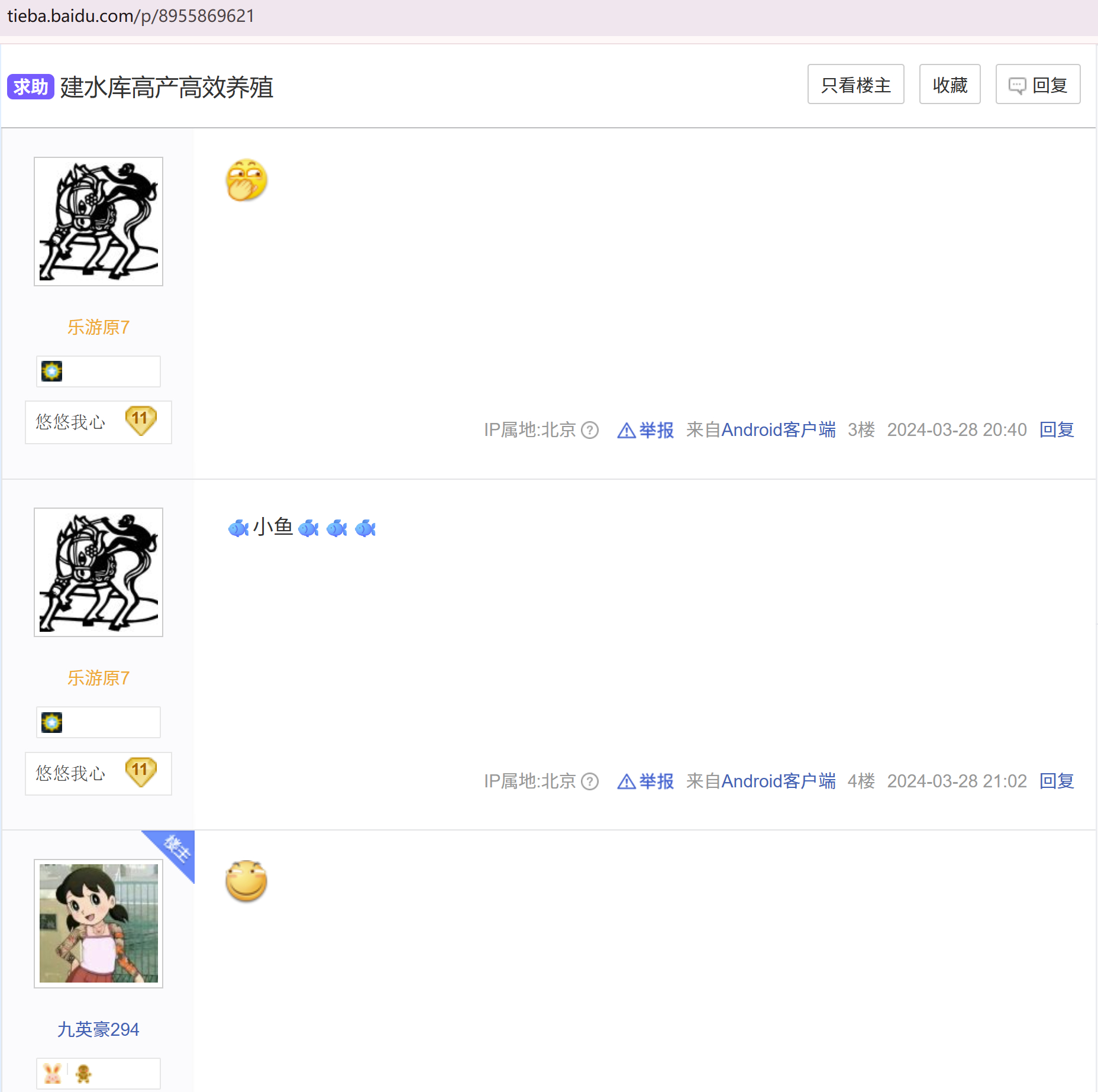Tap the 只看楼主 button
The image size is (1098, 1092).
pyautogui.click(x=855, y=85)
